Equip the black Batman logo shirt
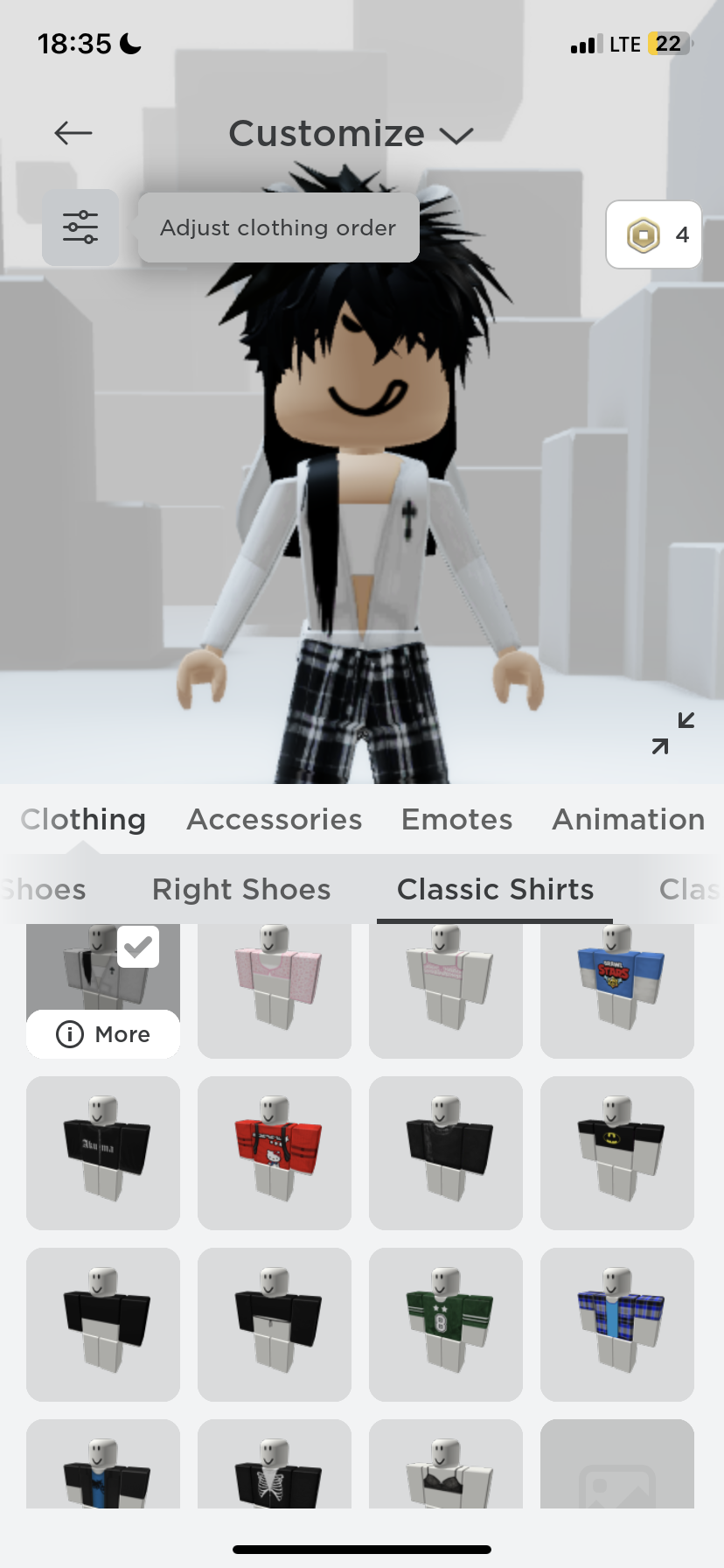This screenshot has height=1568, width=724. 617,1152
